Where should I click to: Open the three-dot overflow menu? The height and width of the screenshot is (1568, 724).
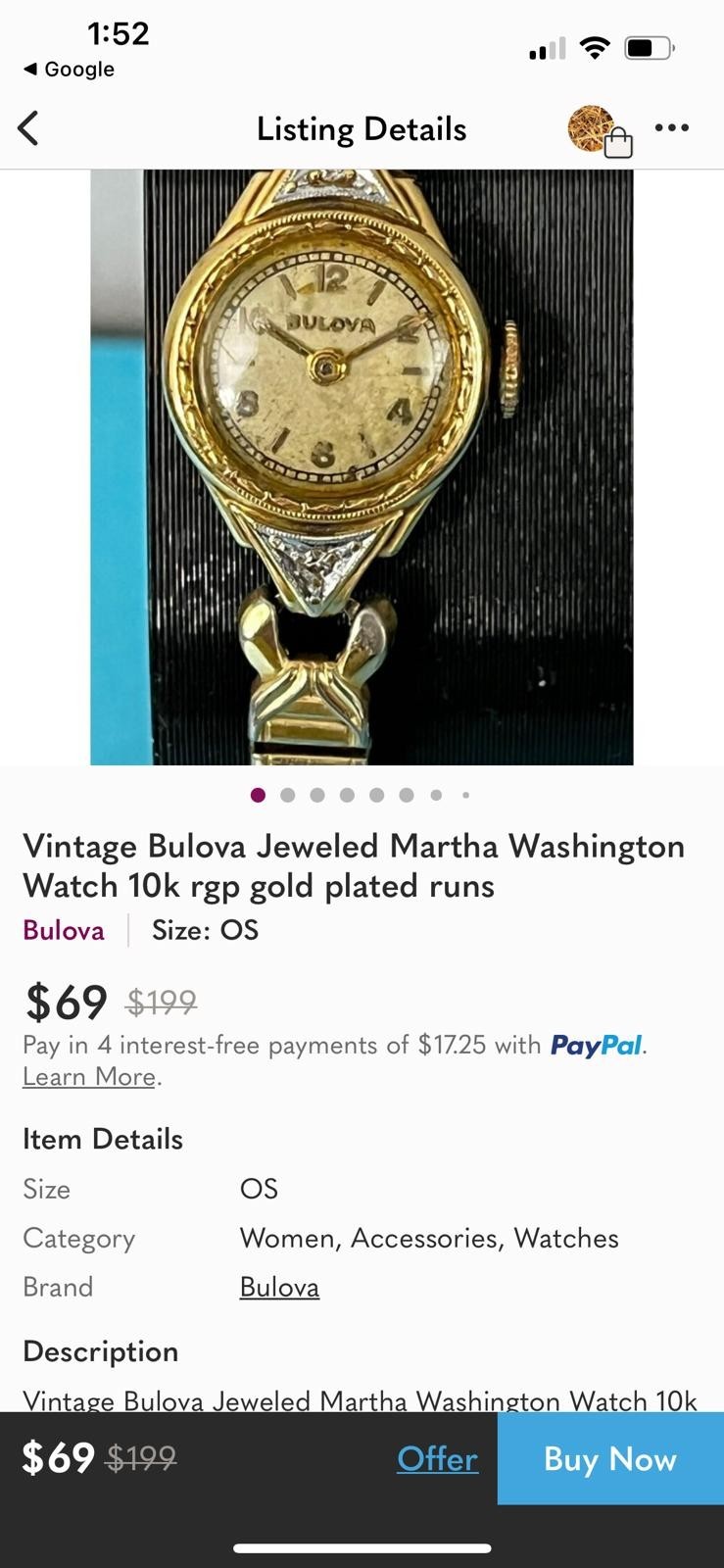(671, 127)
